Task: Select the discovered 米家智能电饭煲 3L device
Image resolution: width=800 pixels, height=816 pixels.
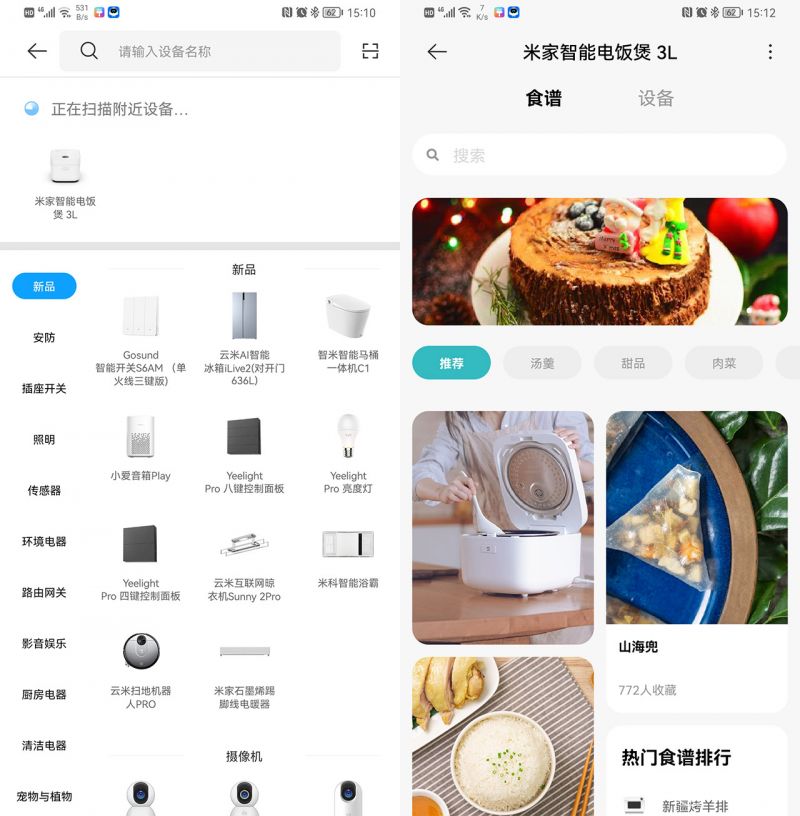Action: 65,180
